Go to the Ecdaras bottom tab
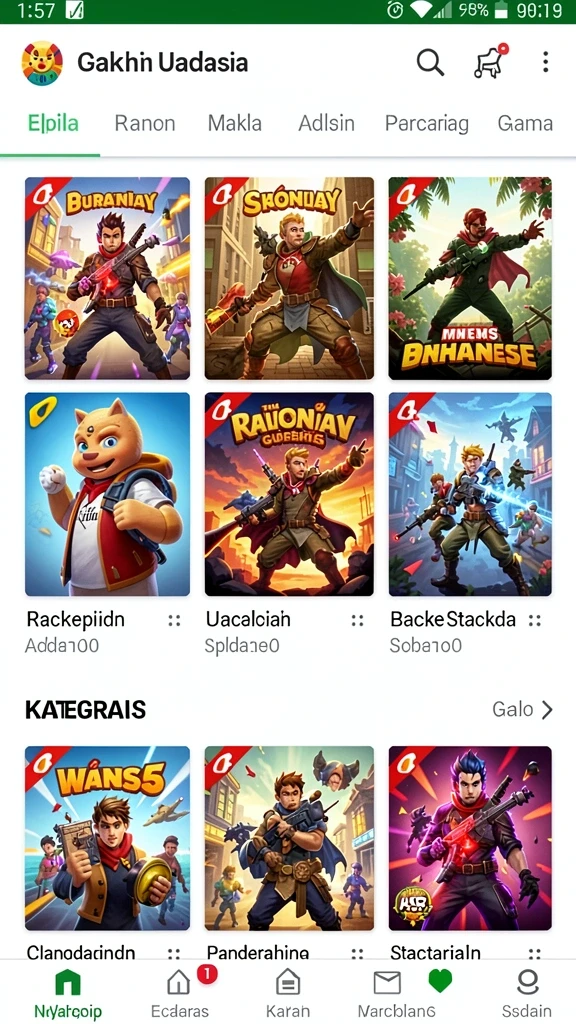 [179, 993]
